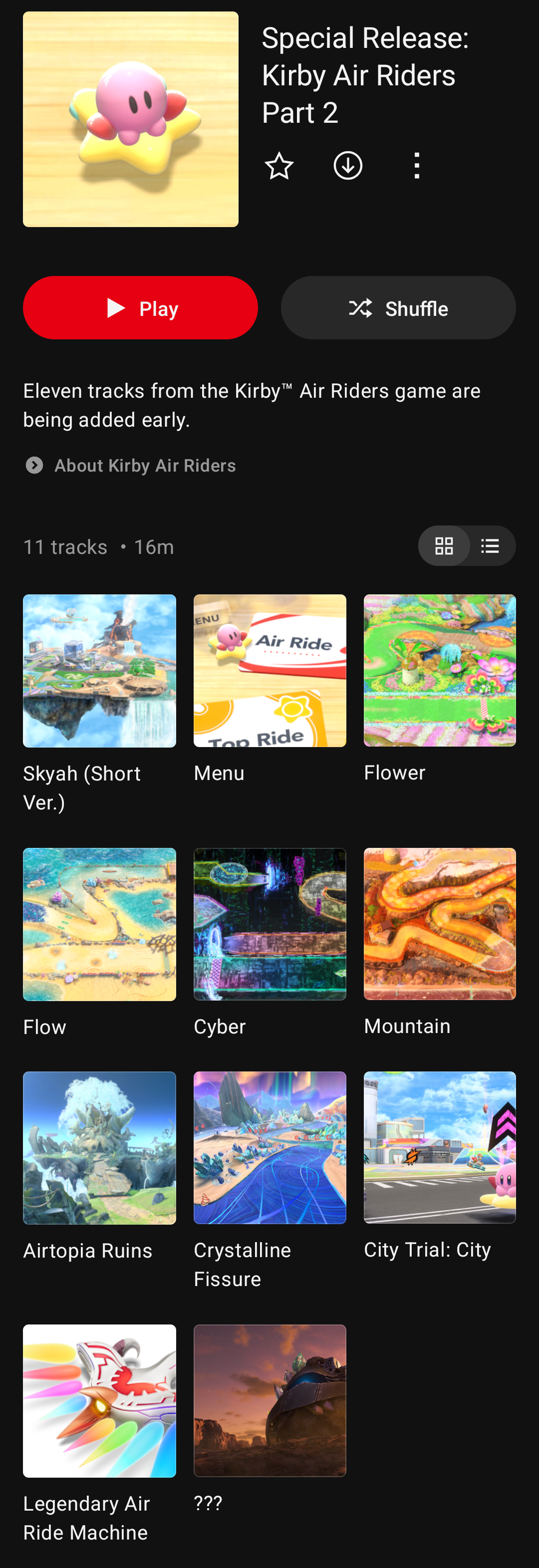Select the Menu track
This screenshot has height=1568, width=539.
[270, 671]
